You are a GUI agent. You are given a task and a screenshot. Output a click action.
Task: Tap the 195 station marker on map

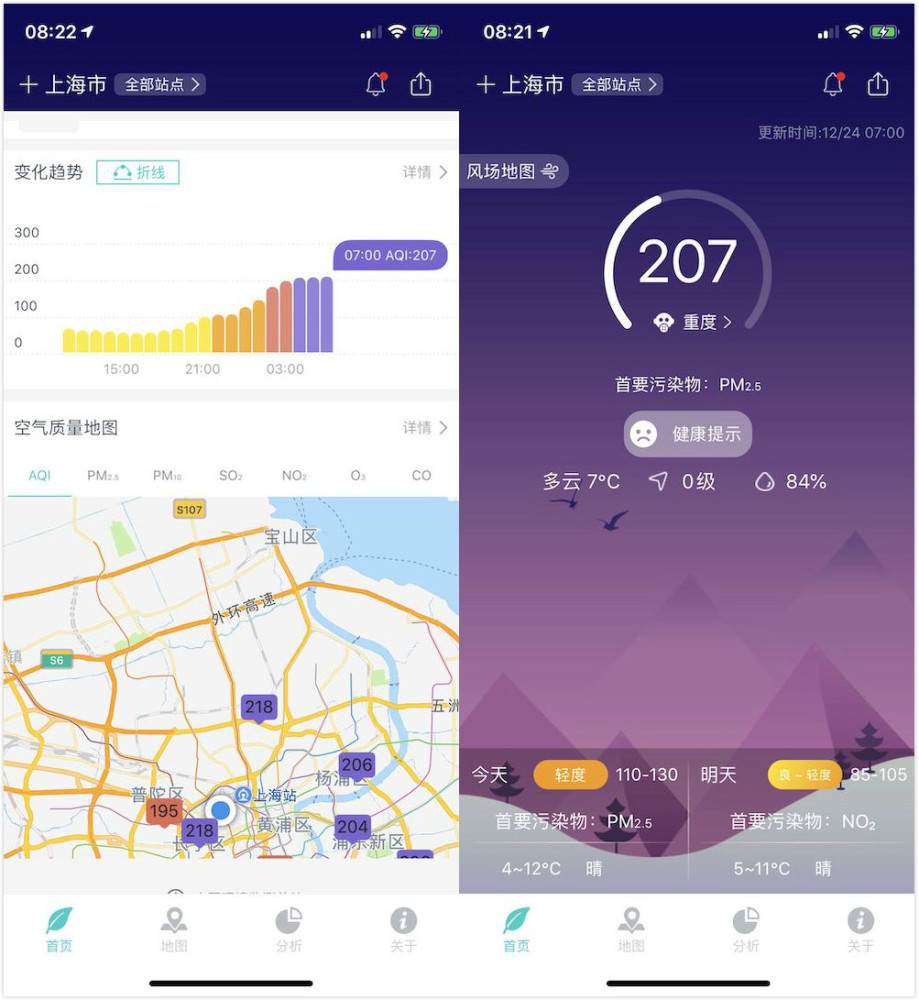pyautogui.click(x=164, y=812)
